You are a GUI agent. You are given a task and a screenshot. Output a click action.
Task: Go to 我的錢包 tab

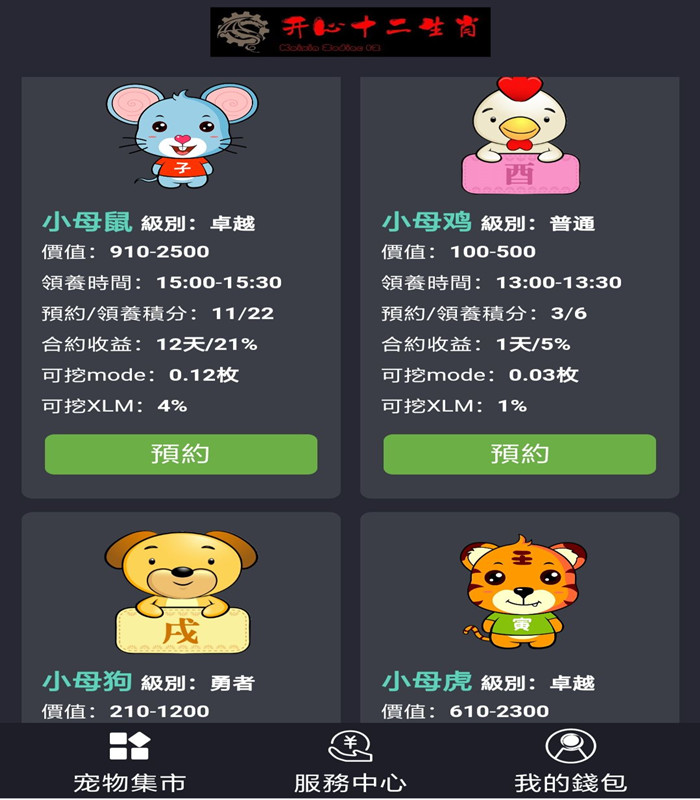[569, 763]
